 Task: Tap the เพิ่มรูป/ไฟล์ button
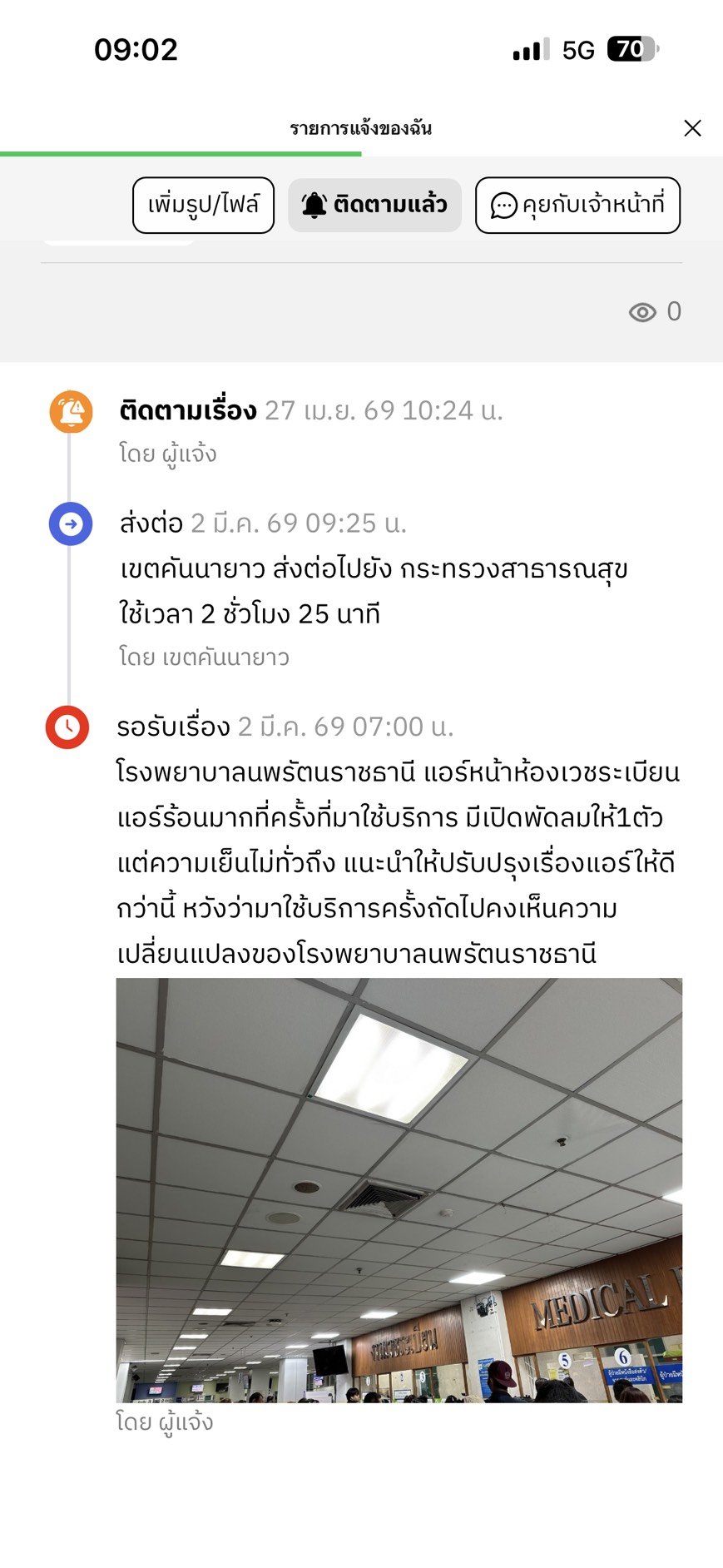coord(203,205)
